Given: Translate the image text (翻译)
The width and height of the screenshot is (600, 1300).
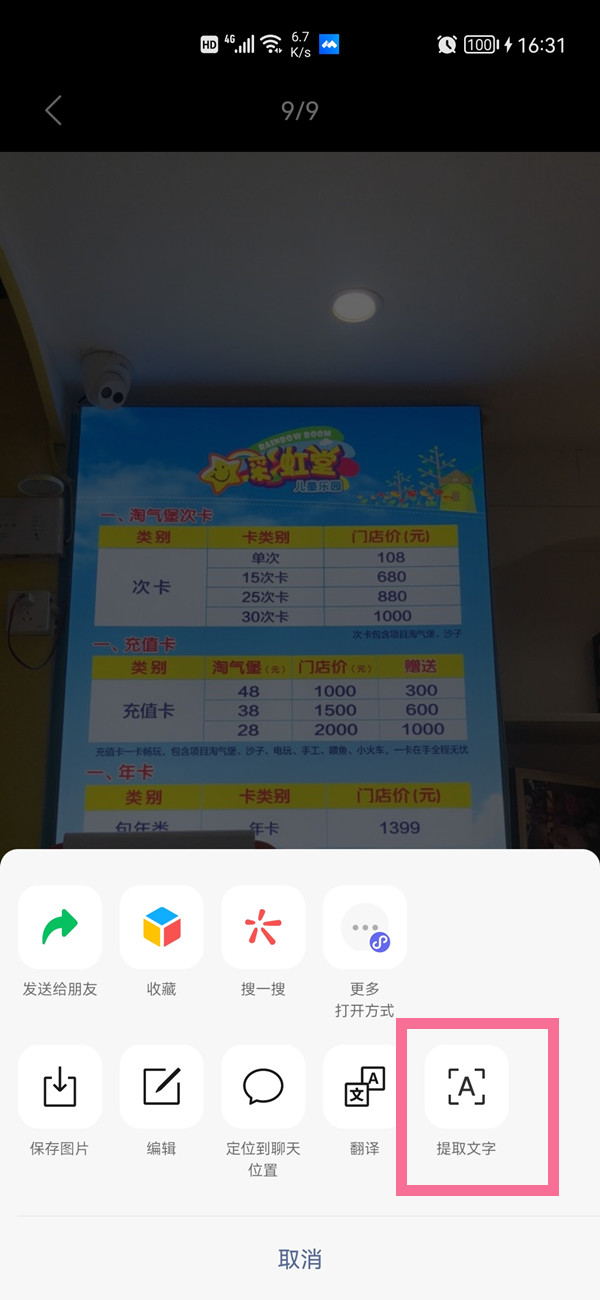Looking at the screenshot, I should coord(364,1087).
